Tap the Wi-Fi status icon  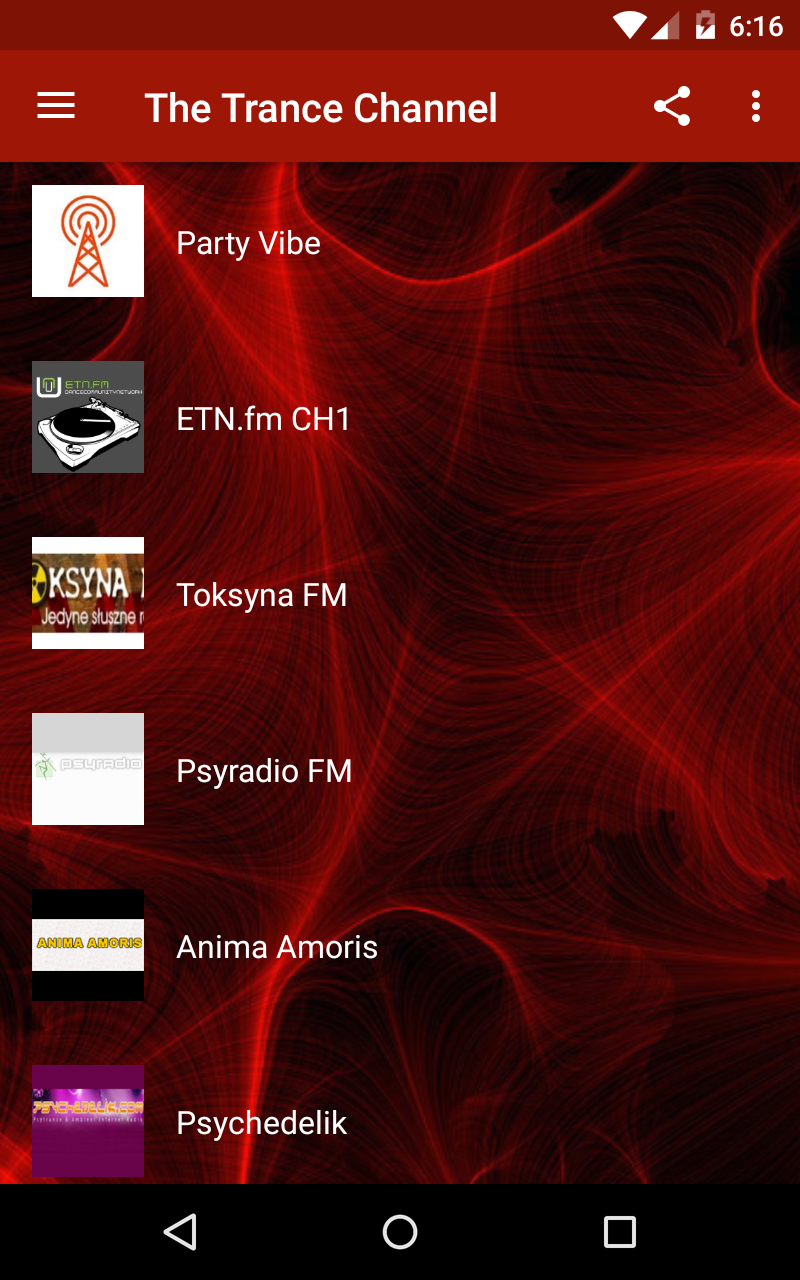coord(630,25)
